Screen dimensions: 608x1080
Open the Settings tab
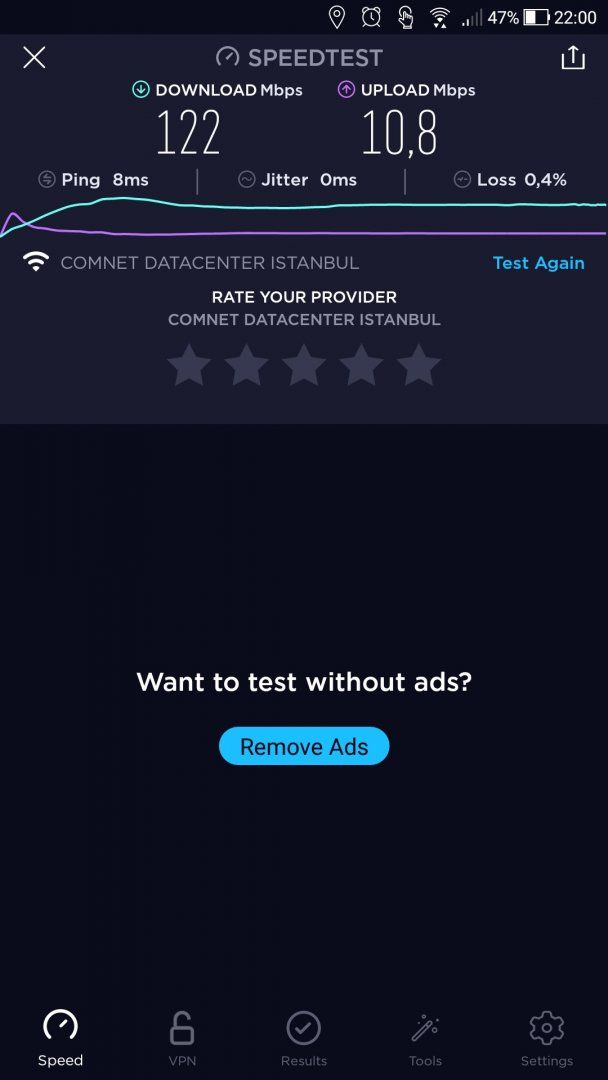click(547, 1037)
